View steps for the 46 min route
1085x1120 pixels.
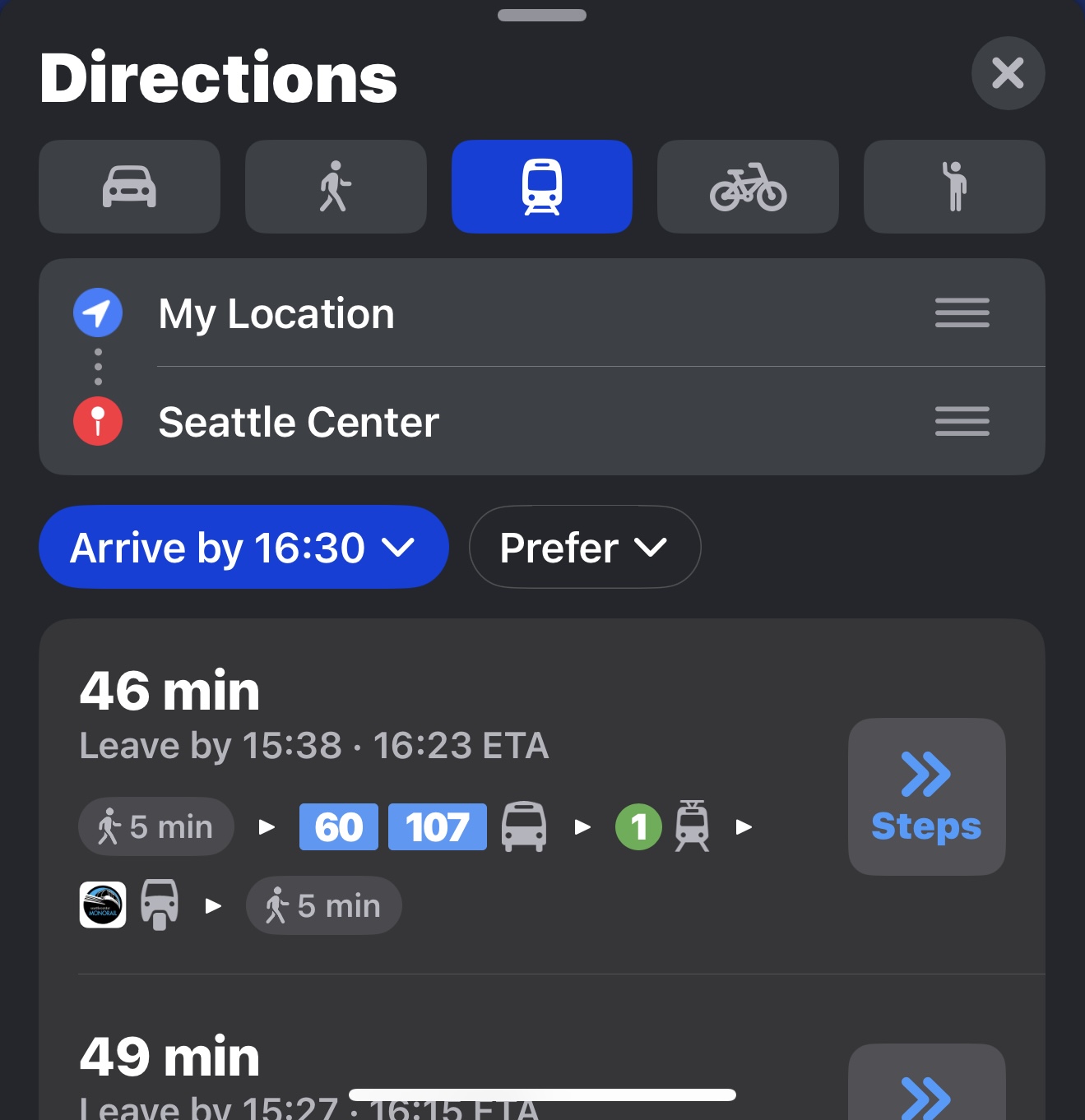point(926,796)
